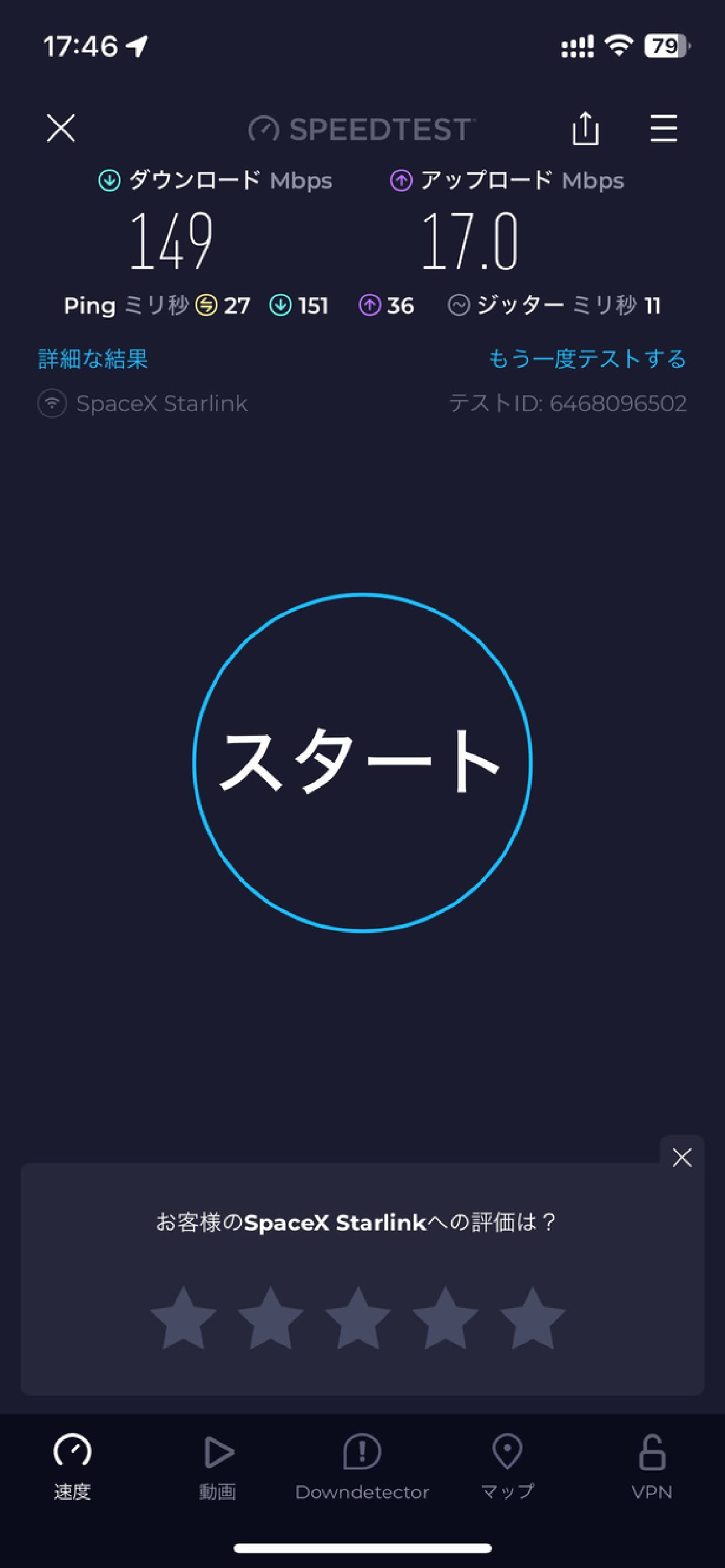The height and width of the screenshot is (1568, 725).
Task: Dismiss the SpaceX Starlink rating card
Action: point(682,1157)
